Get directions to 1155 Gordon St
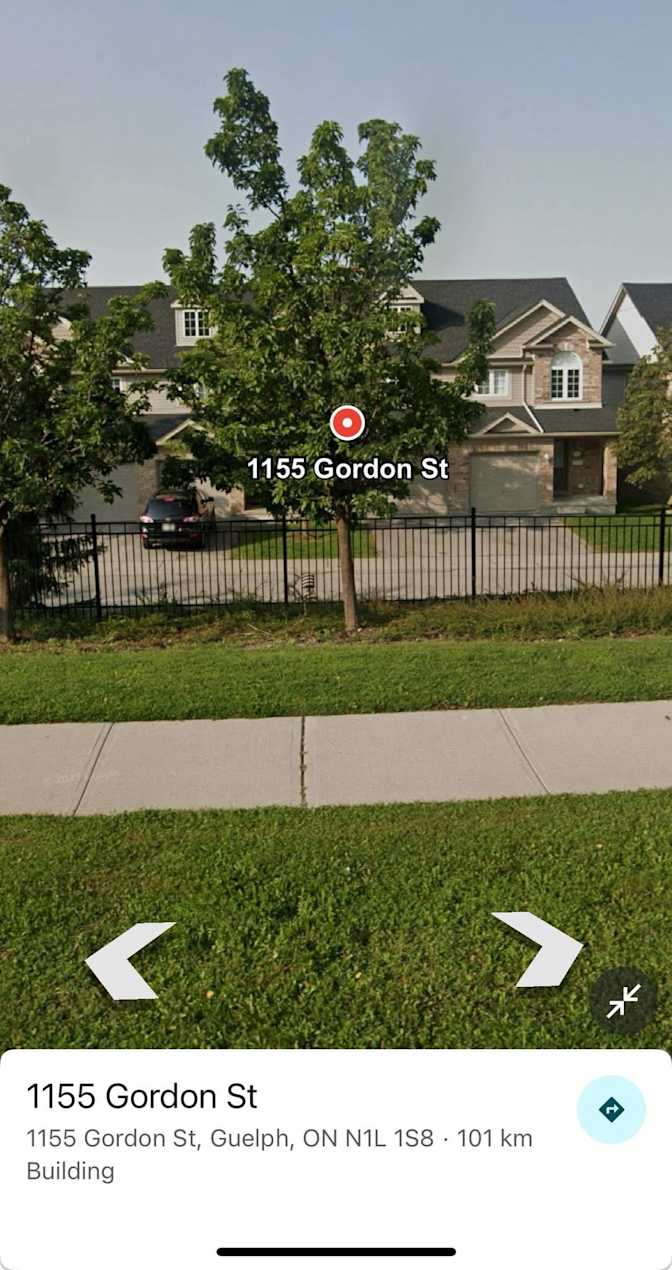 coord(611,1109)
